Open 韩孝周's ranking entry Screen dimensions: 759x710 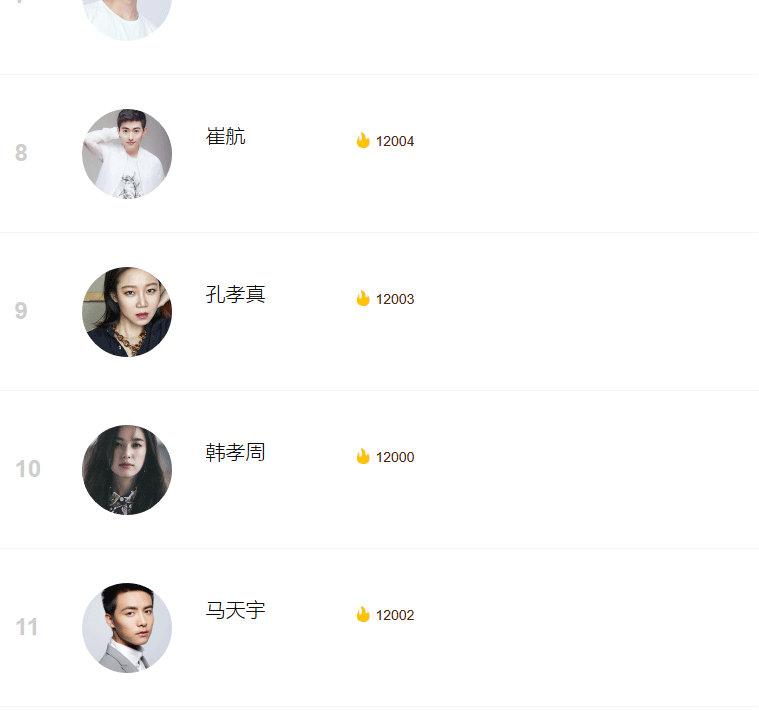(235, 453)
